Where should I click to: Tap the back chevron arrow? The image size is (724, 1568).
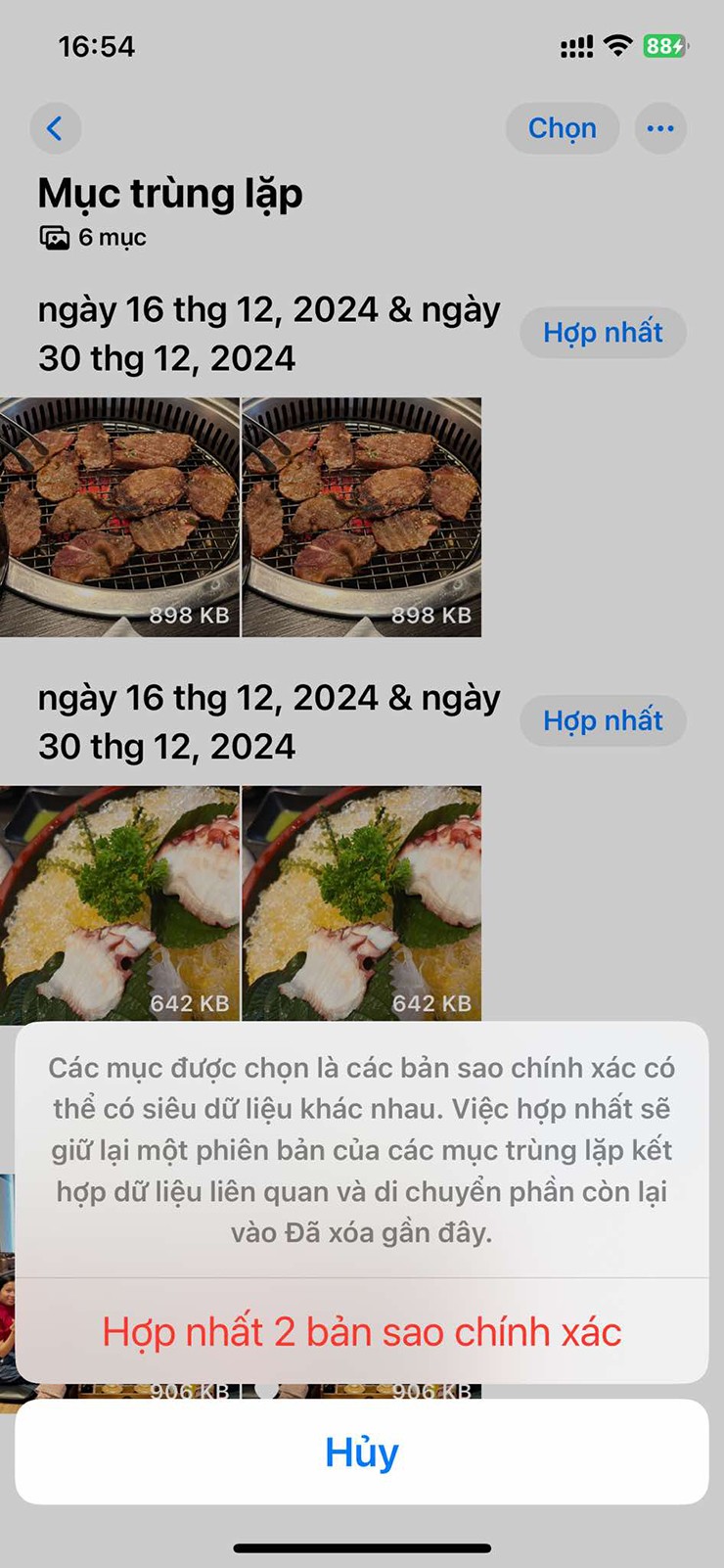click(x=56, y=128)
